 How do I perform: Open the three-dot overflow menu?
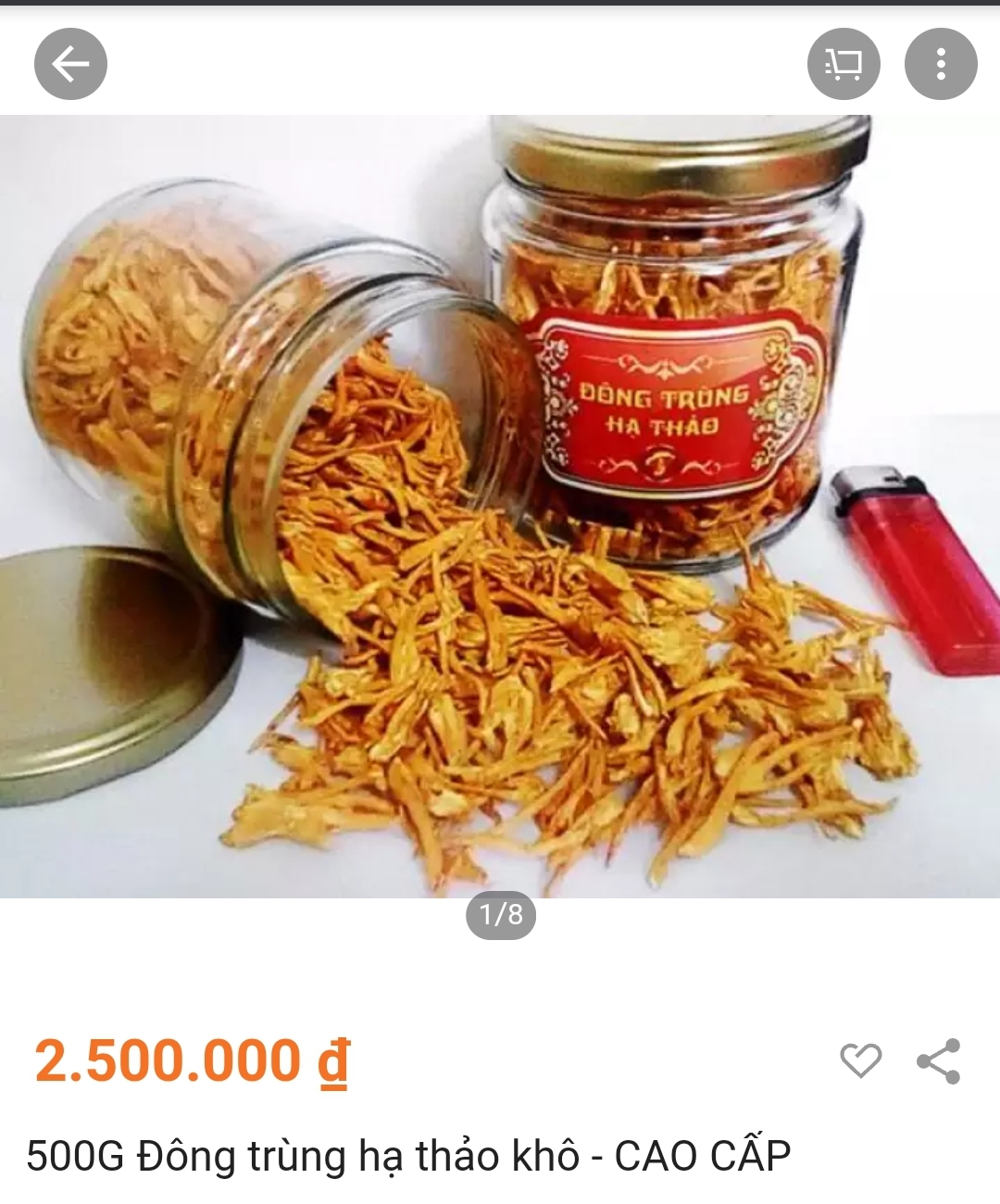(x=941, y=64)
